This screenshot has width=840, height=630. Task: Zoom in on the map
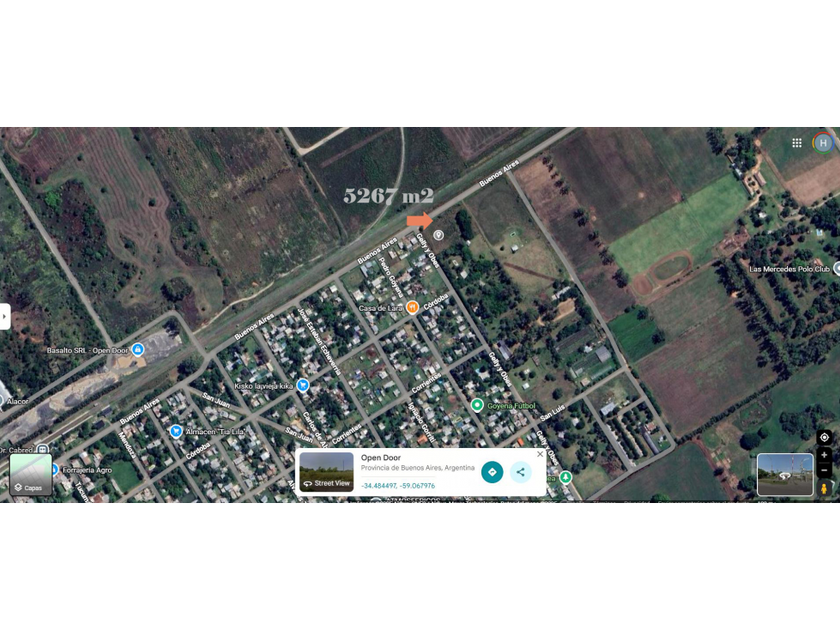coord(824,455)
